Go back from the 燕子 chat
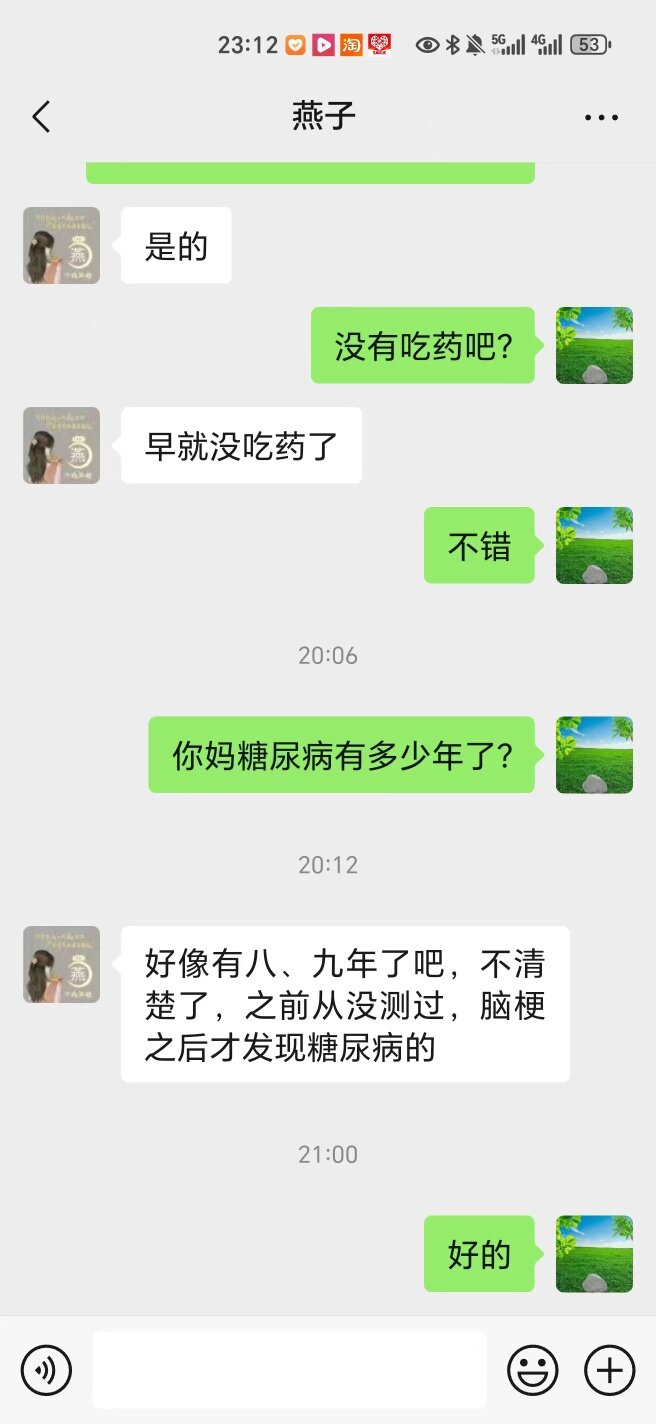The height and width of the screenshot is (1424, 656). pos(41,117)
